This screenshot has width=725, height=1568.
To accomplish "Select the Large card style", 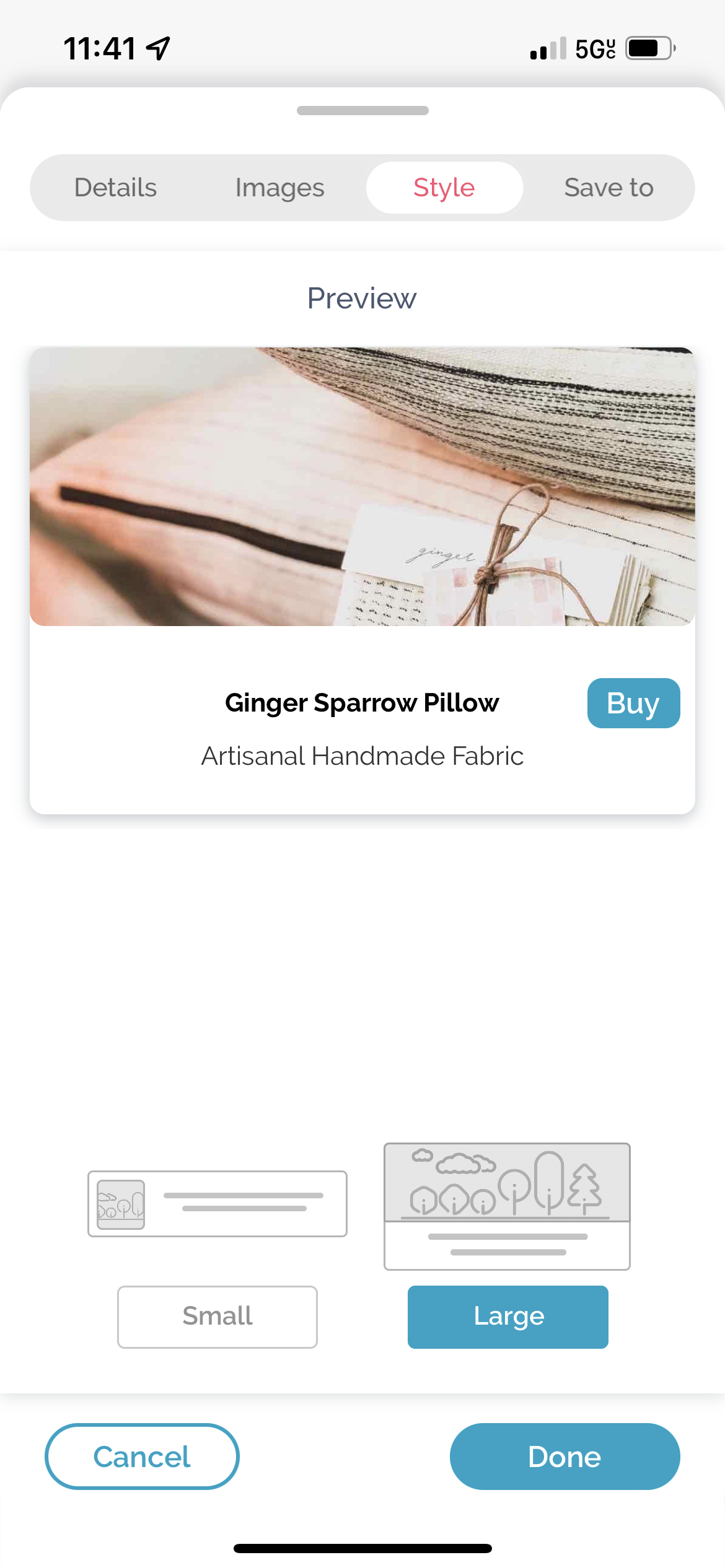I will pos(507,1317).
